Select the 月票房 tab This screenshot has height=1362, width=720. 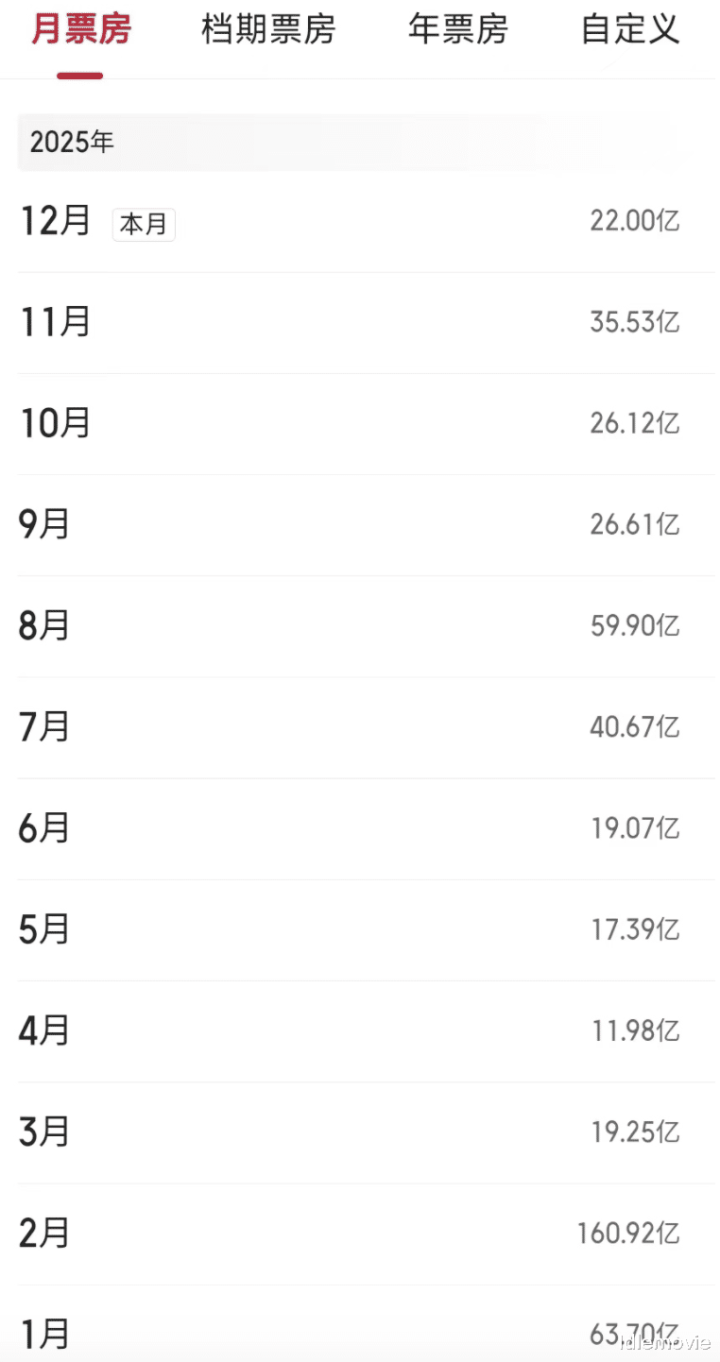tap(80, 30)
